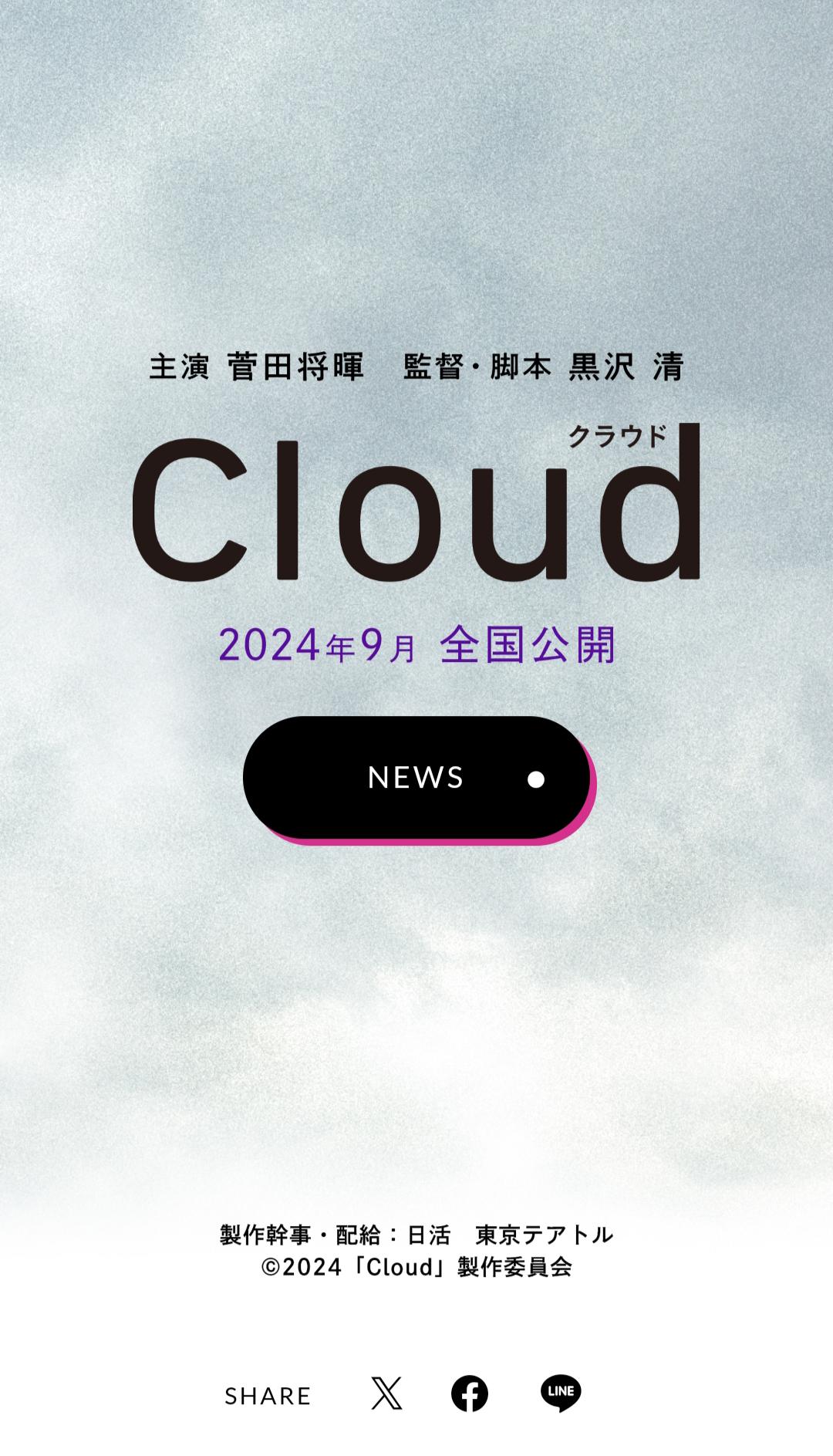Open the NEWS button
Viewport: 833px width, 1456px height.
(x=416, y=777)
